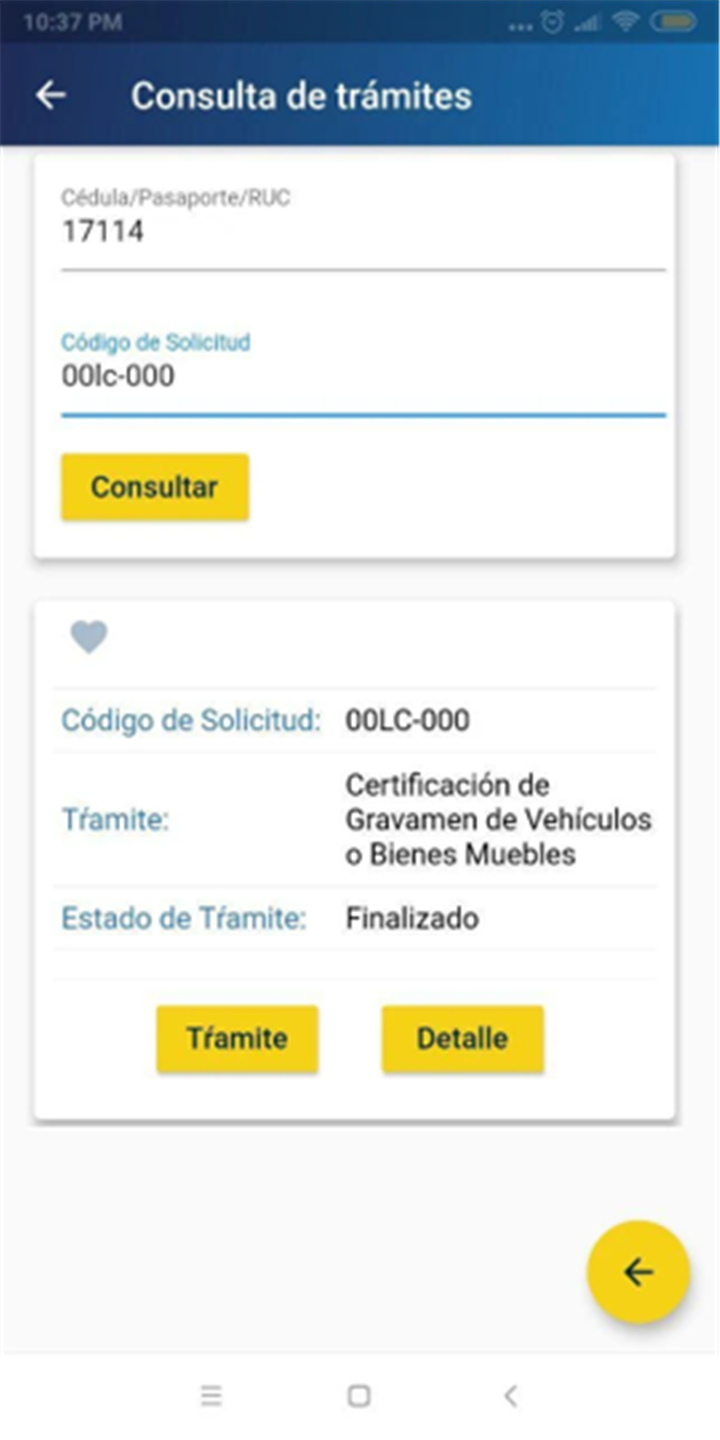Screen dimensions: 720x1440
Task: Mark this request as favorite with the heart
Action: (89, 636)
